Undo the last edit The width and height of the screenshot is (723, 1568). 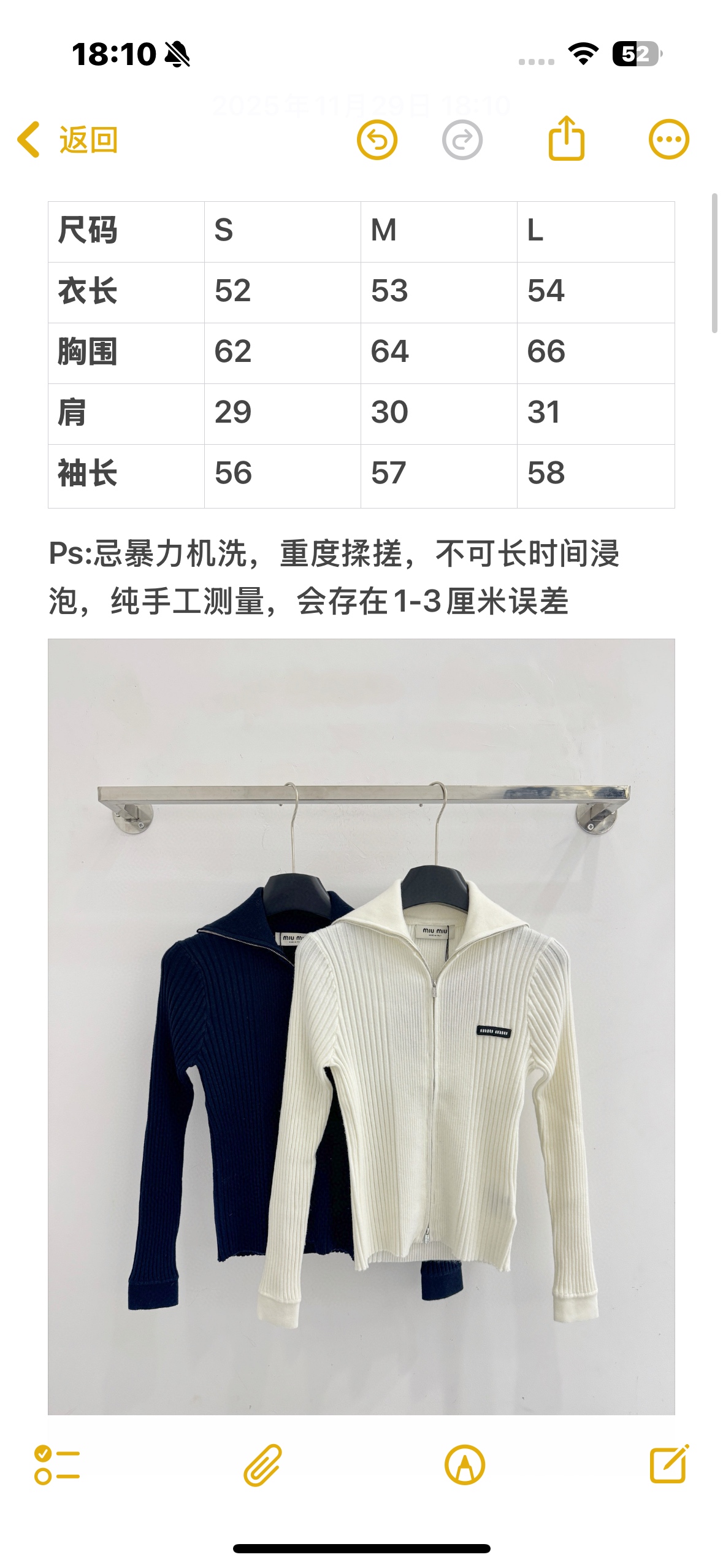point(377,140)
